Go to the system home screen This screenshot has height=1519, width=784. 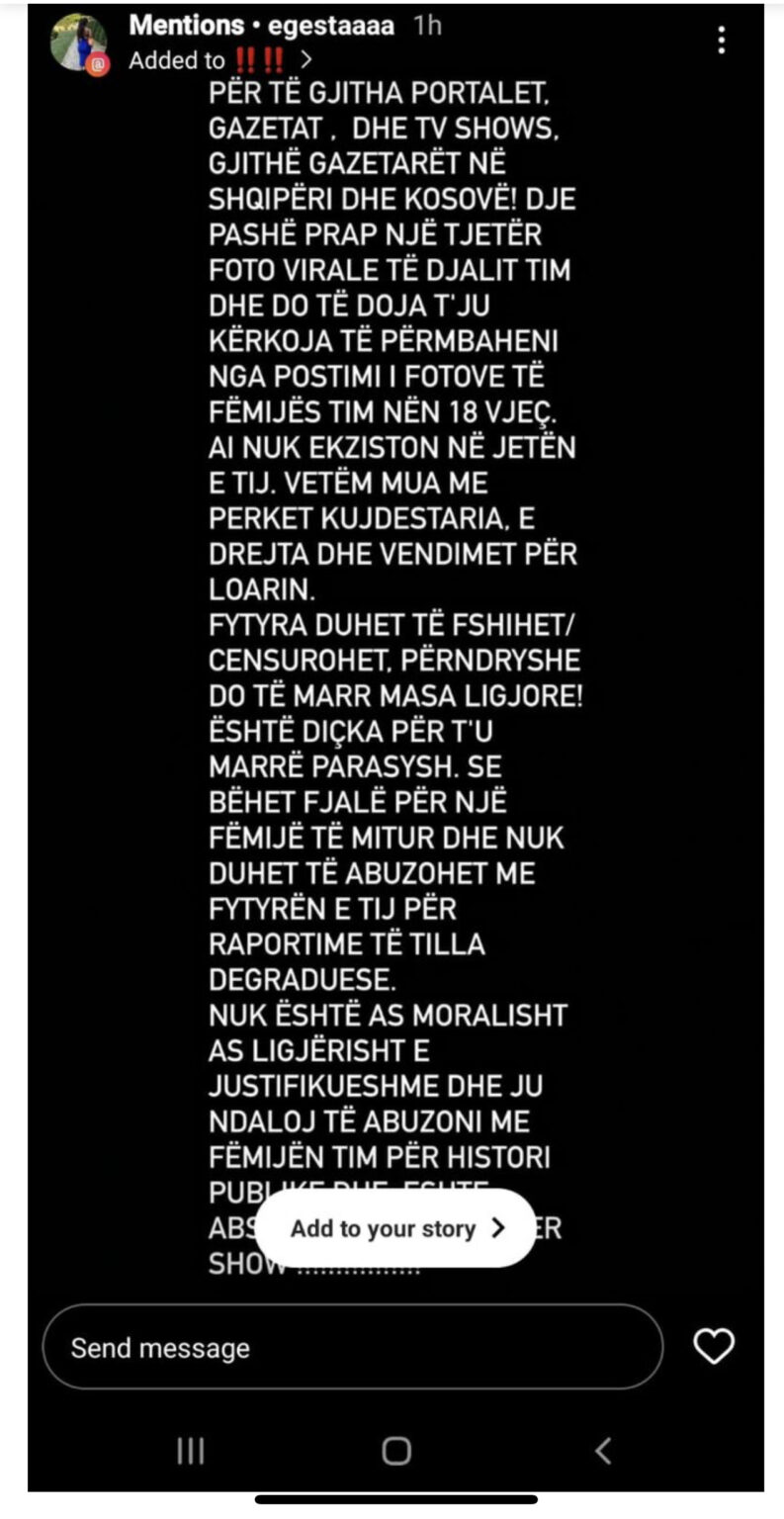tap(396, 1451)
